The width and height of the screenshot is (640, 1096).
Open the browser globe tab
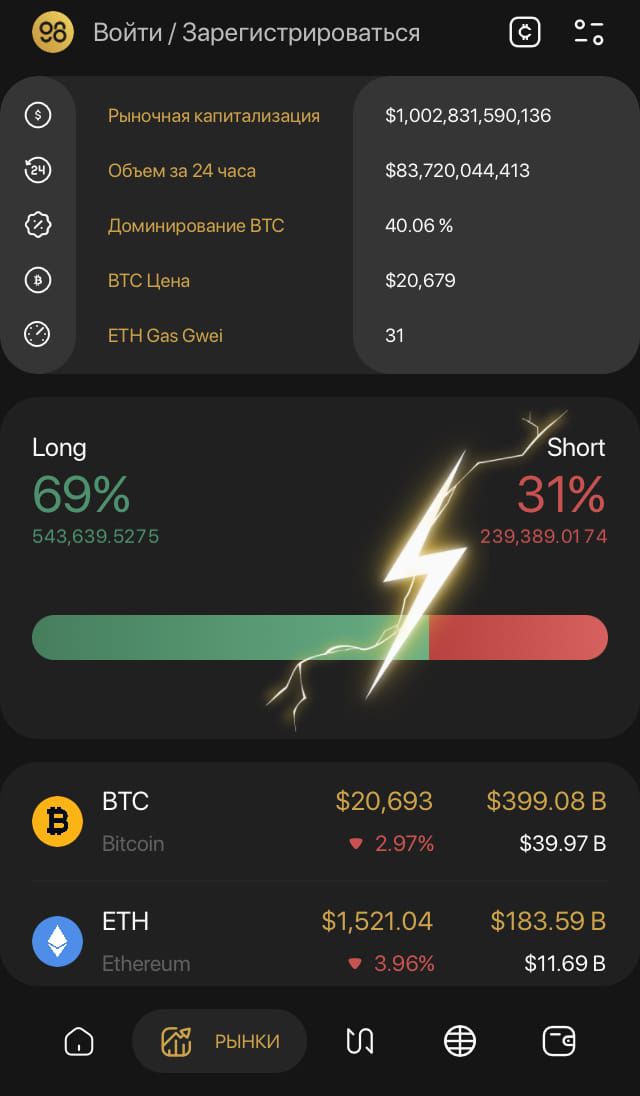coord(460,1041)
